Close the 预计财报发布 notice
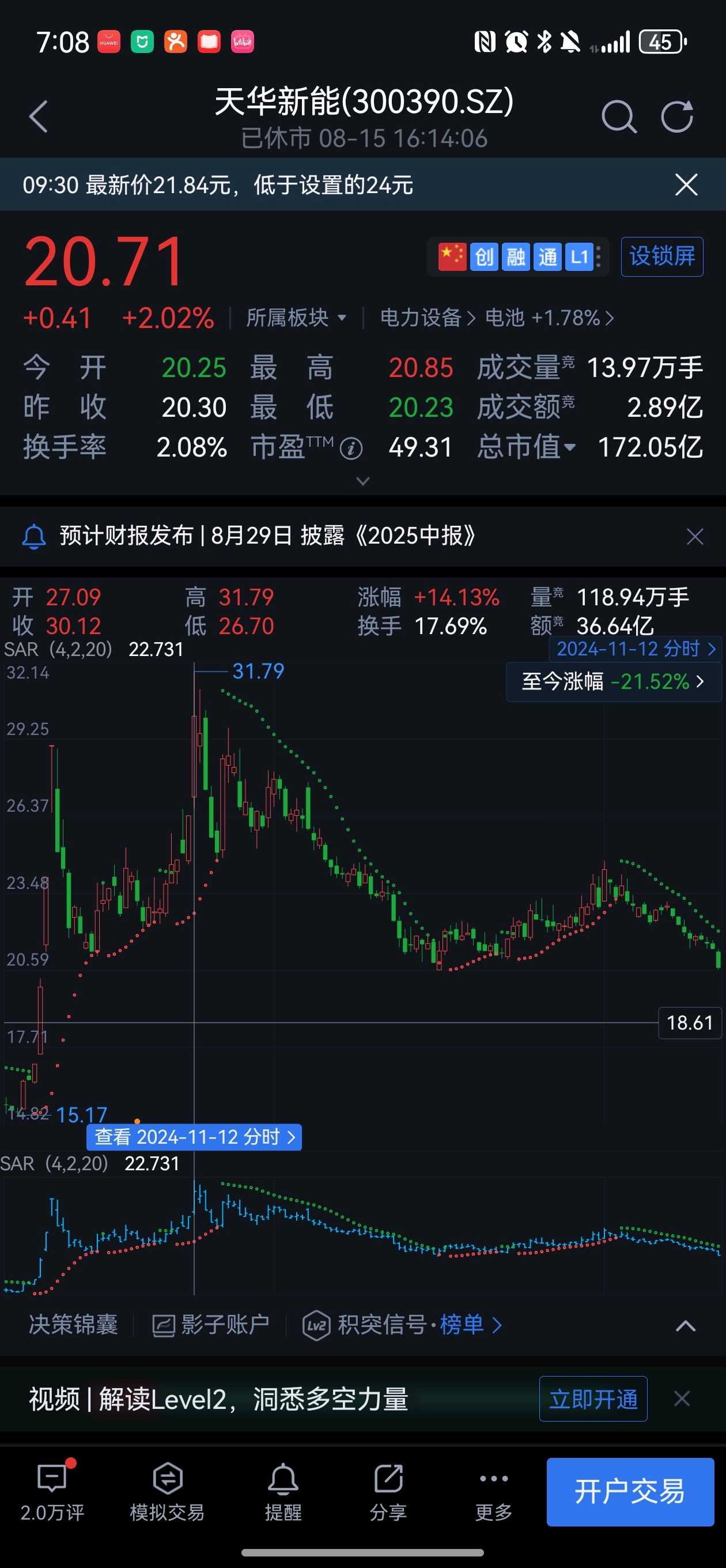This screenshot has height=1568, width=726. point(694,536)
